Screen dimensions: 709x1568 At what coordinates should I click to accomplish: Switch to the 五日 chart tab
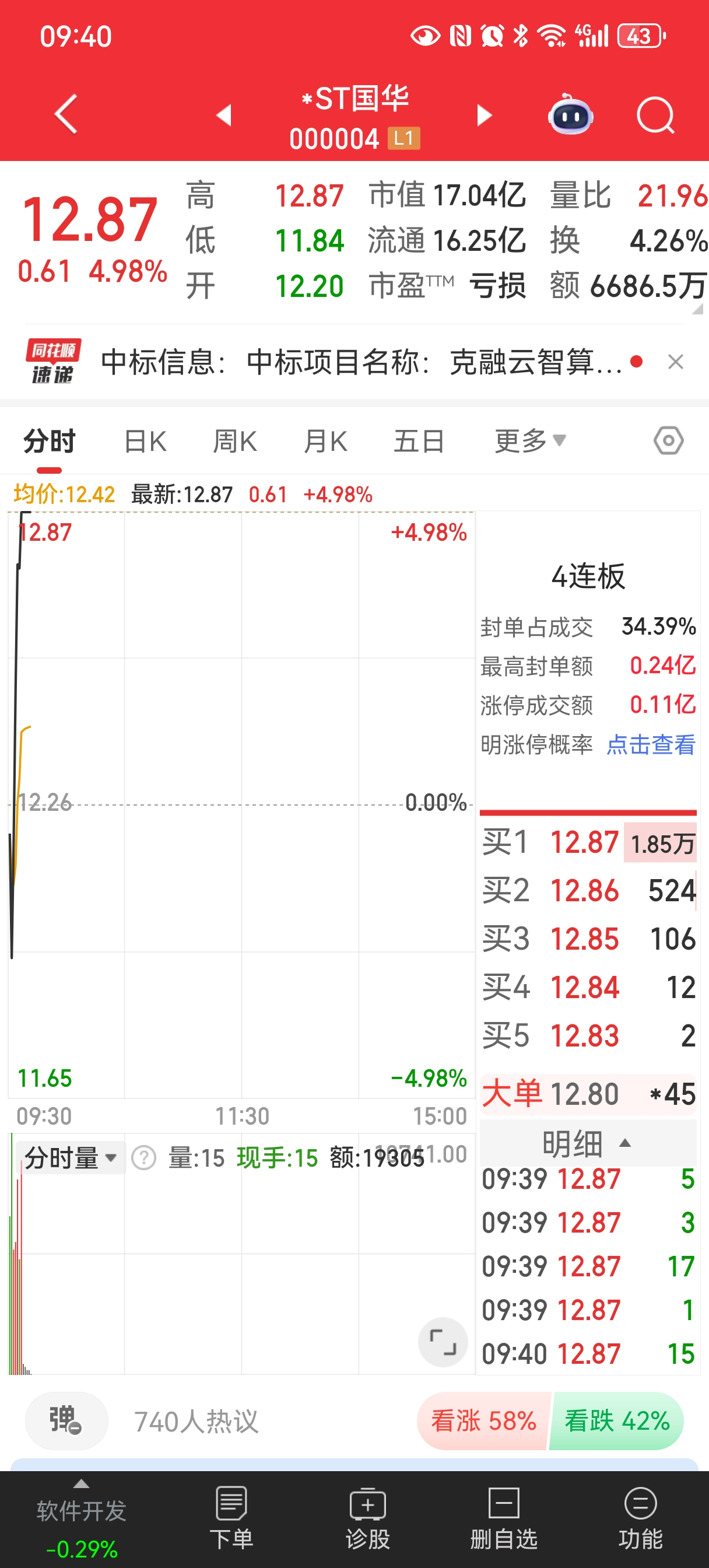click(x=419, y=442)
